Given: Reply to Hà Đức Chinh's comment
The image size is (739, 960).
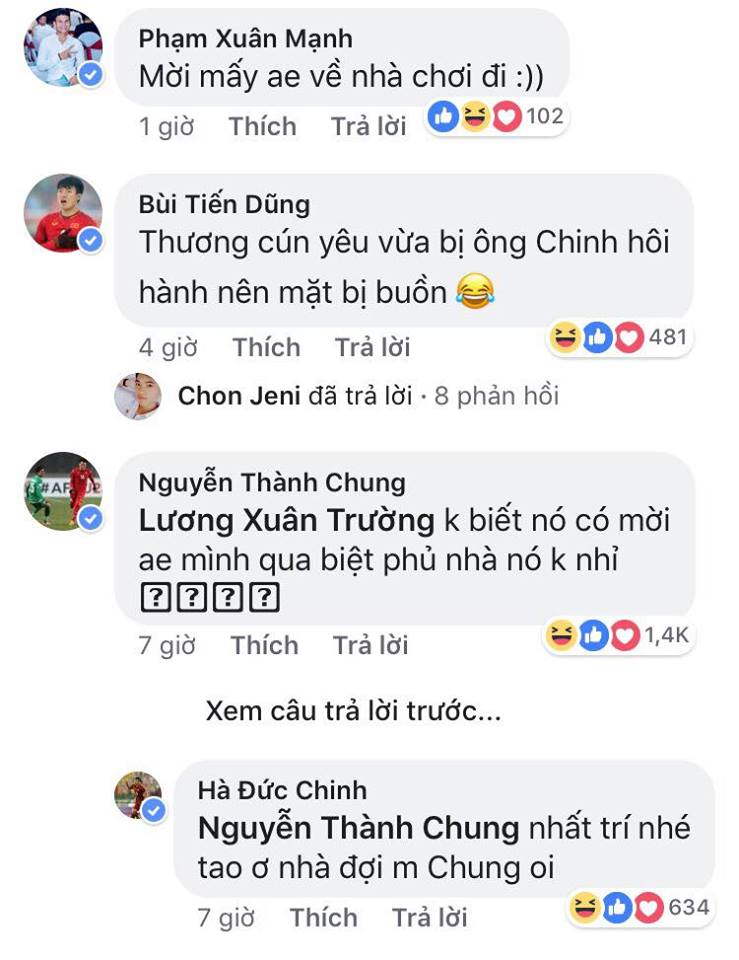Looking at the screenshot, I should point(429,917).
